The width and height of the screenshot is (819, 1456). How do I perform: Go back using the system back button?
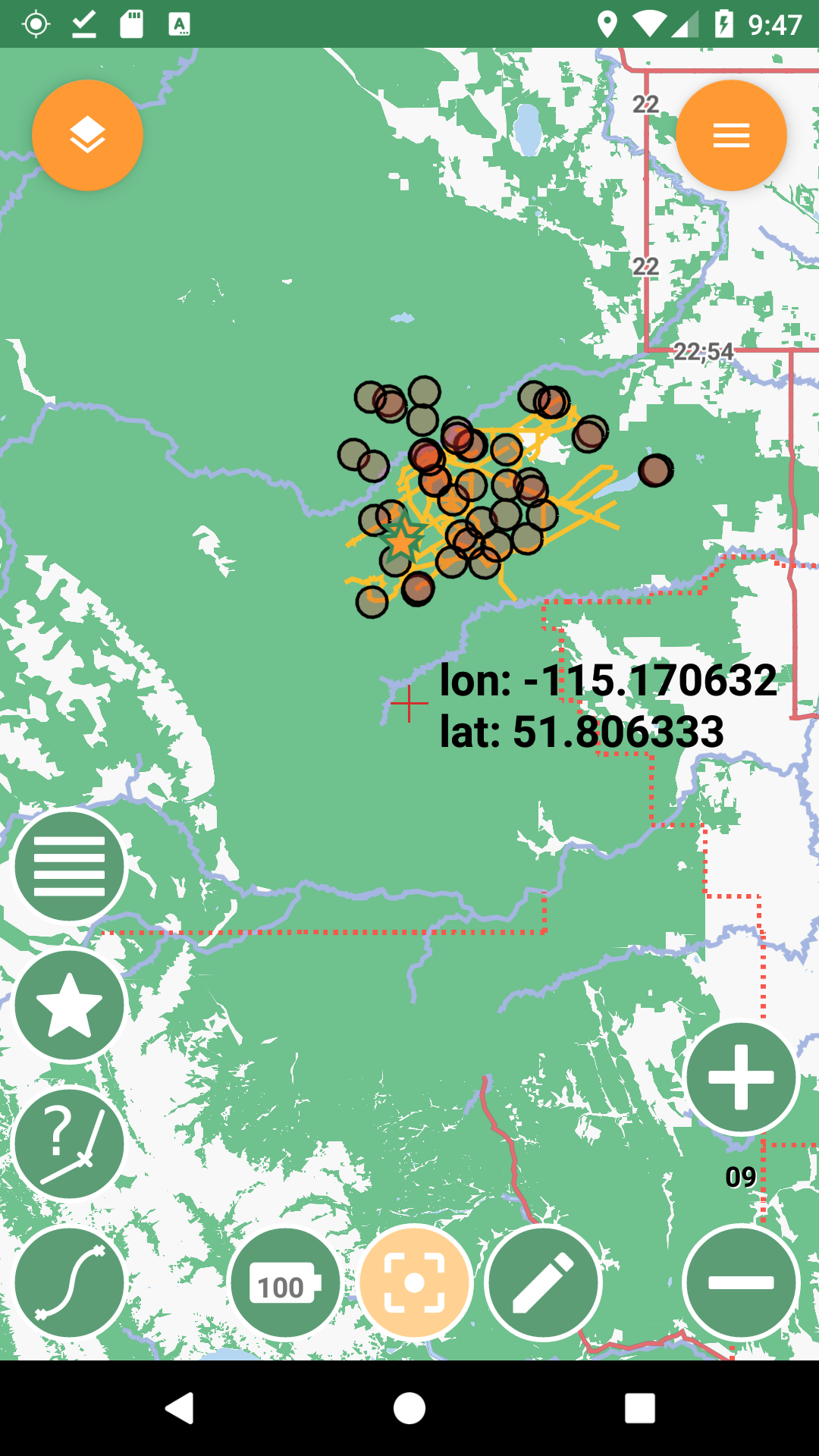(x=180, y=1408)
